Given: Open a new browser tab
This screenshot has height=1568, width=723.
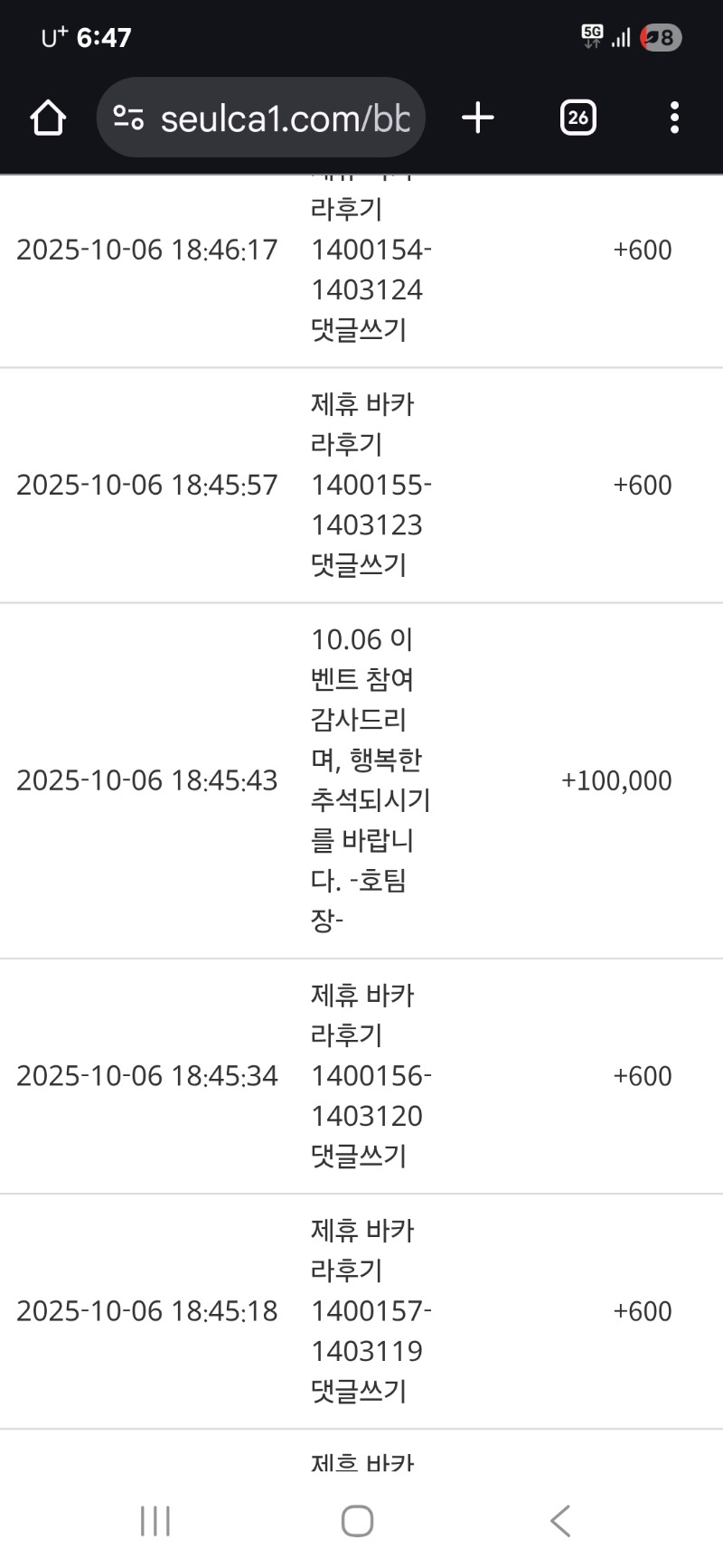Looking at the screenshot, I should point(477,118).
